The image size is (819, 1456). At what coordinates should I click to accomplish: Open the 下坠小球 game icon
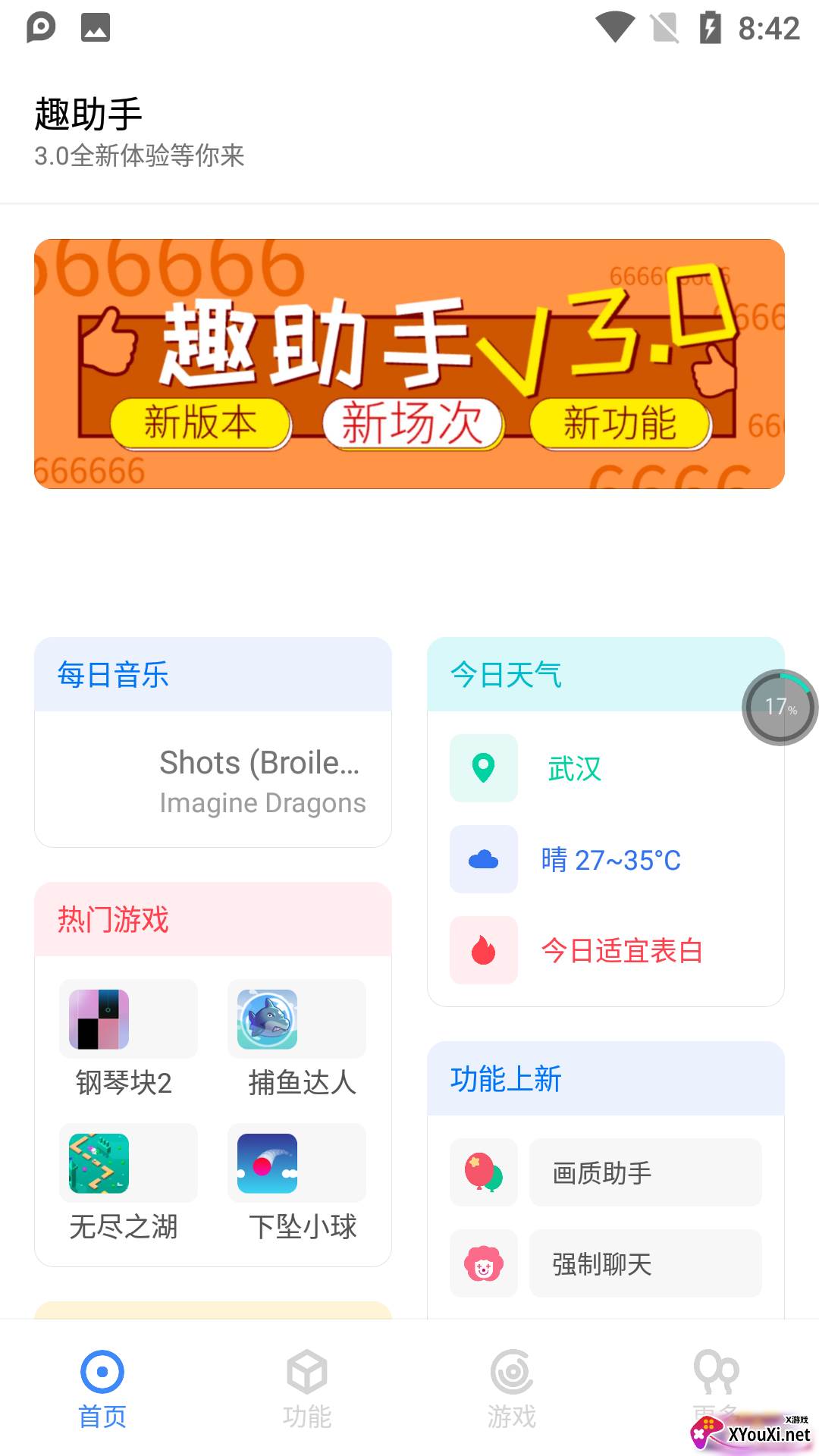[x=296, y=1163]
